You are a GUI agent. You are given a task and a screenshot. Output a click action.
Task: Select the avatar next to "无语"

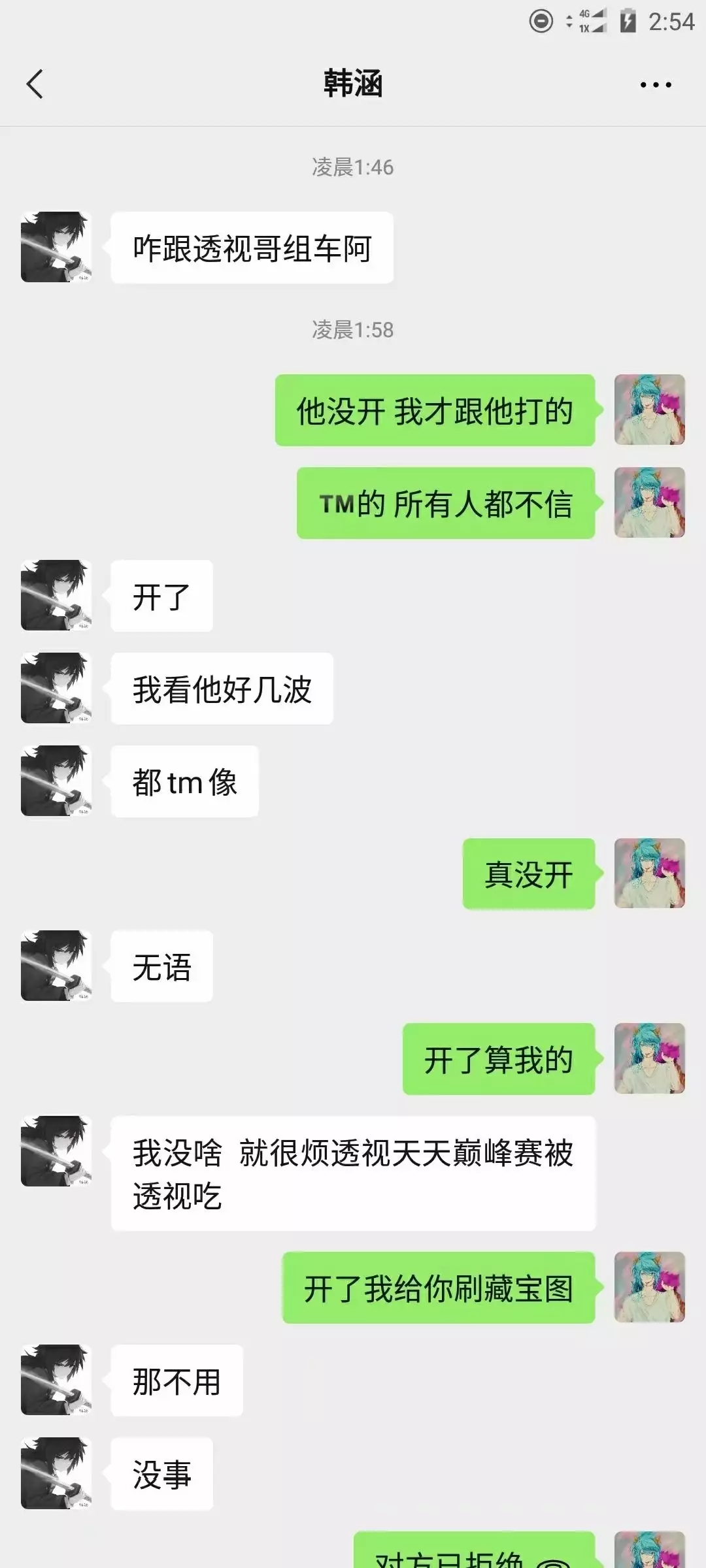(56, 966)
